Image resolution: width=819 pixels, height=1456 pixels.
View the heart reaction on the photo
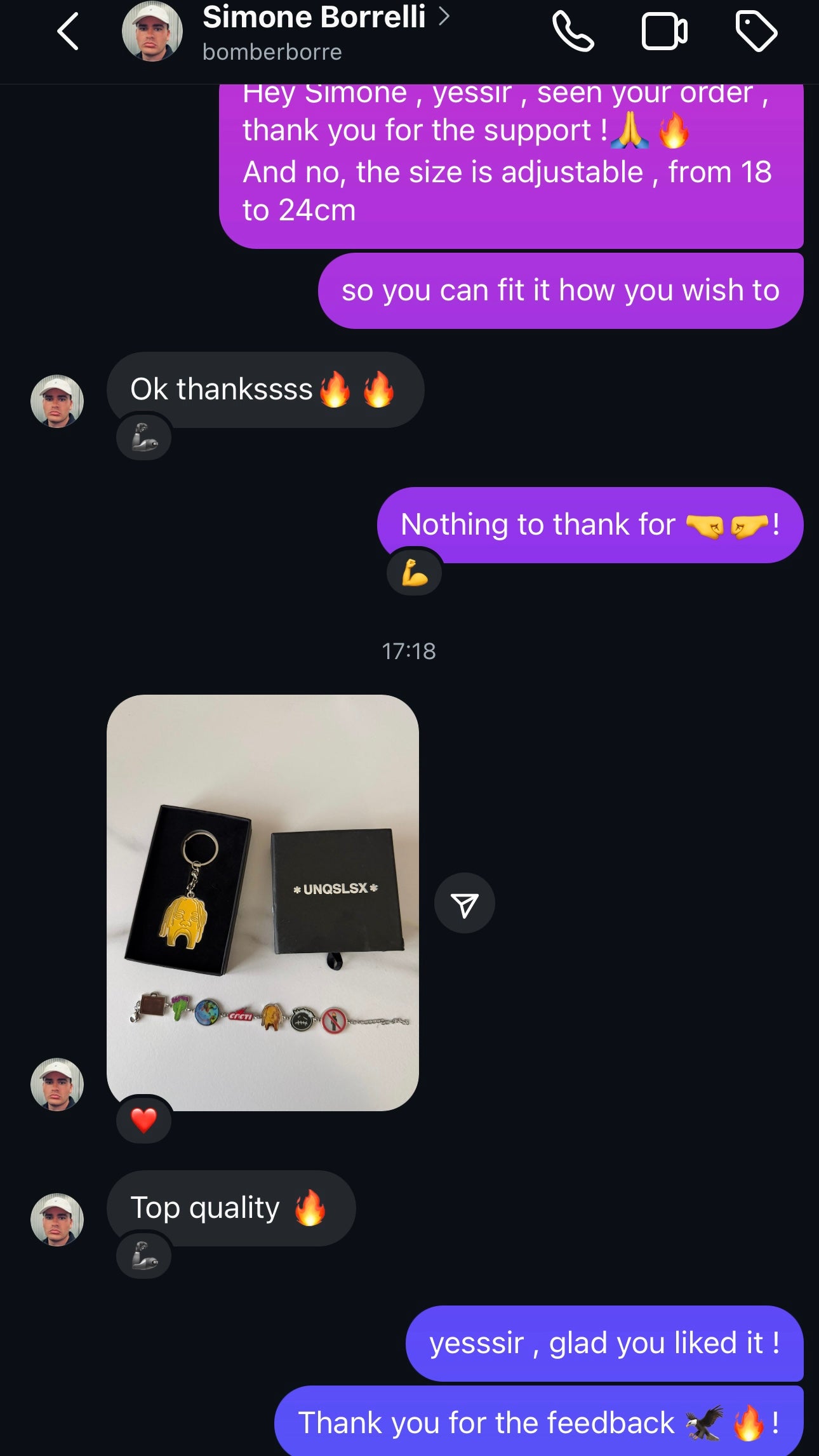pyautogui.click(x=143, y=1120)
